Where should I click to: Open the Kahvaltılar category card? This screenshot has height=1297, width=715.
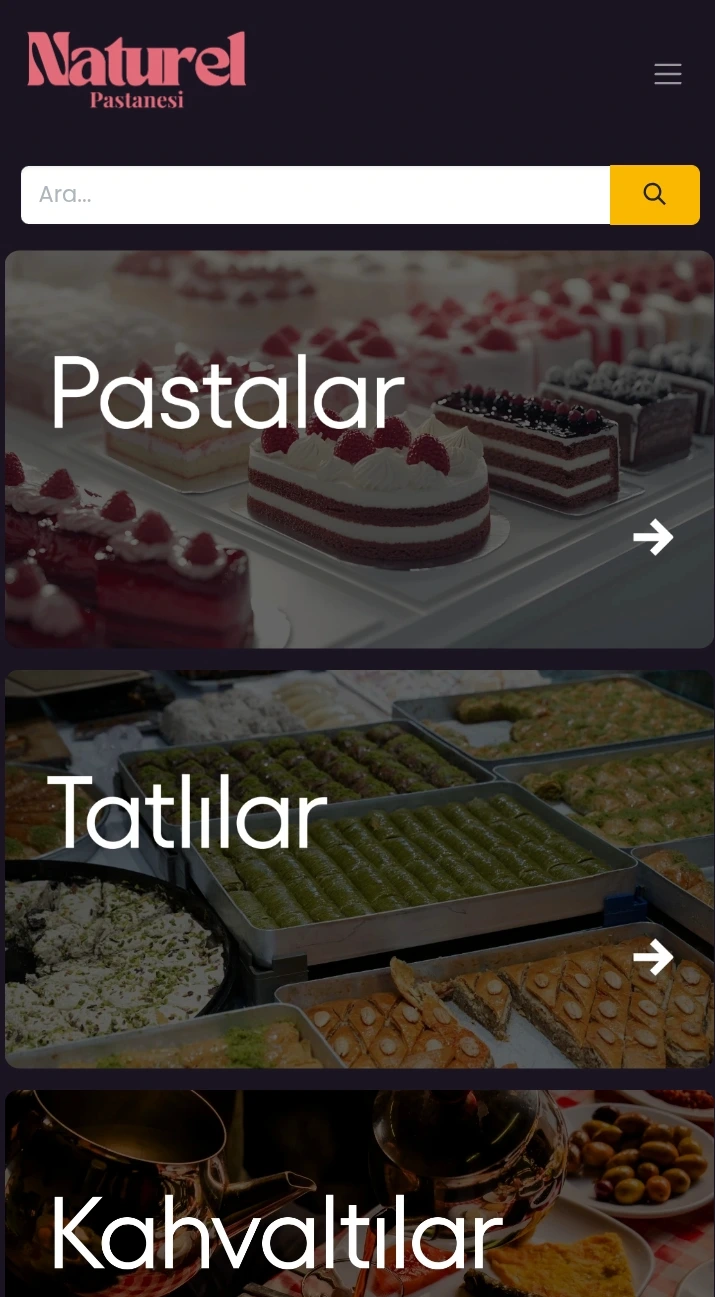click(x=358, y=1200)
